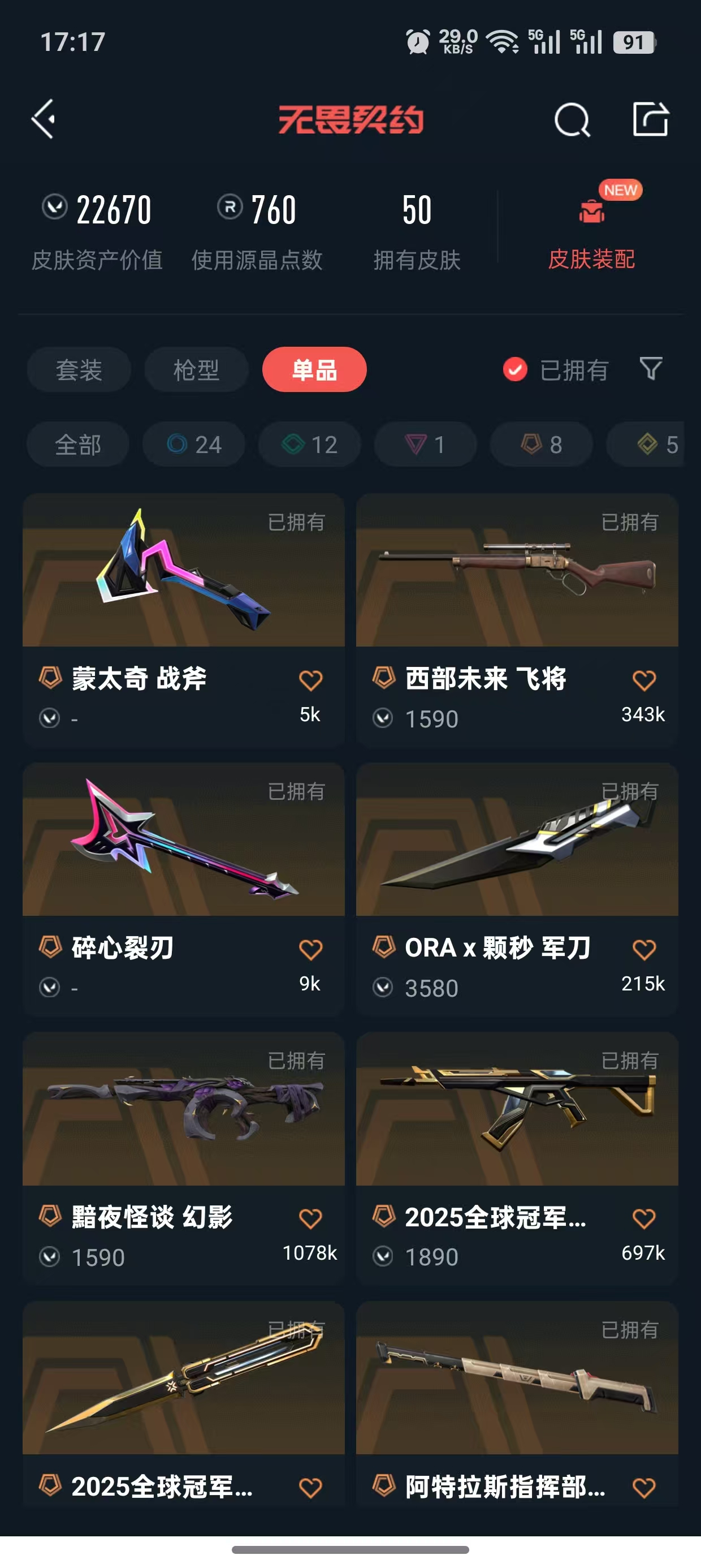The image size is (701, 1568).
Task: Filter by the orange tier chip showing 8
Action: point(541,445)
